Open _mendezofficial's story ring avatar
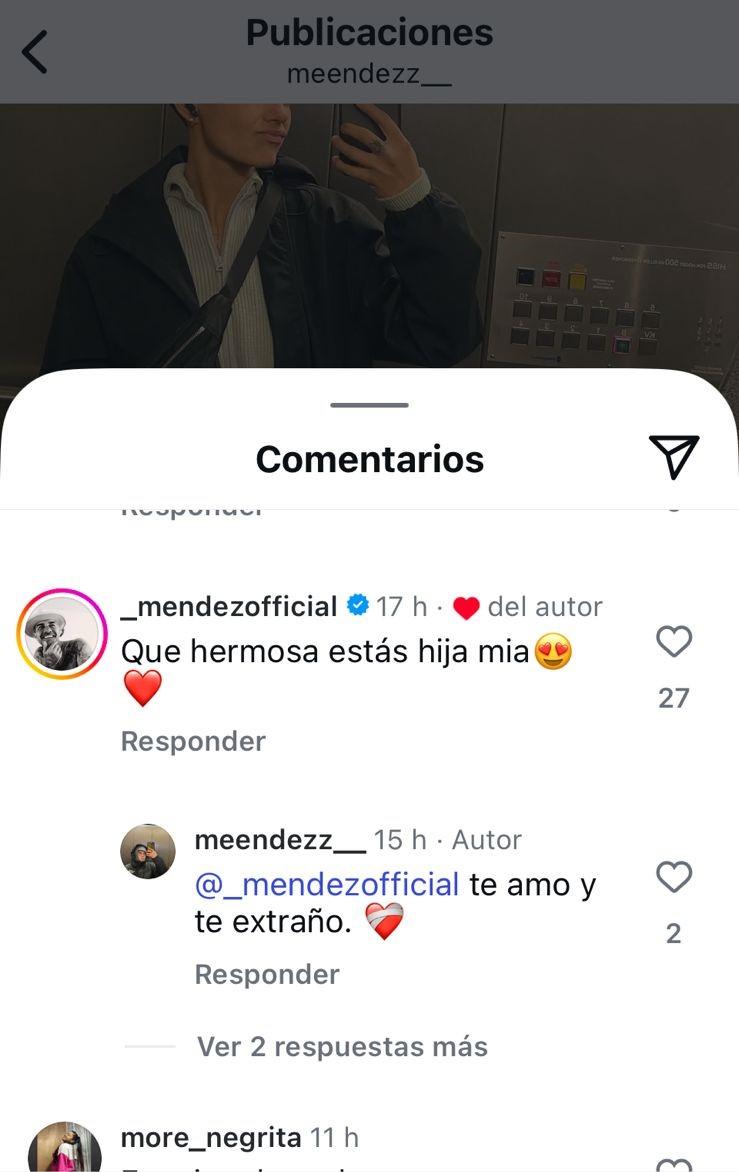The image size is (739, 1172). point(61,634)
